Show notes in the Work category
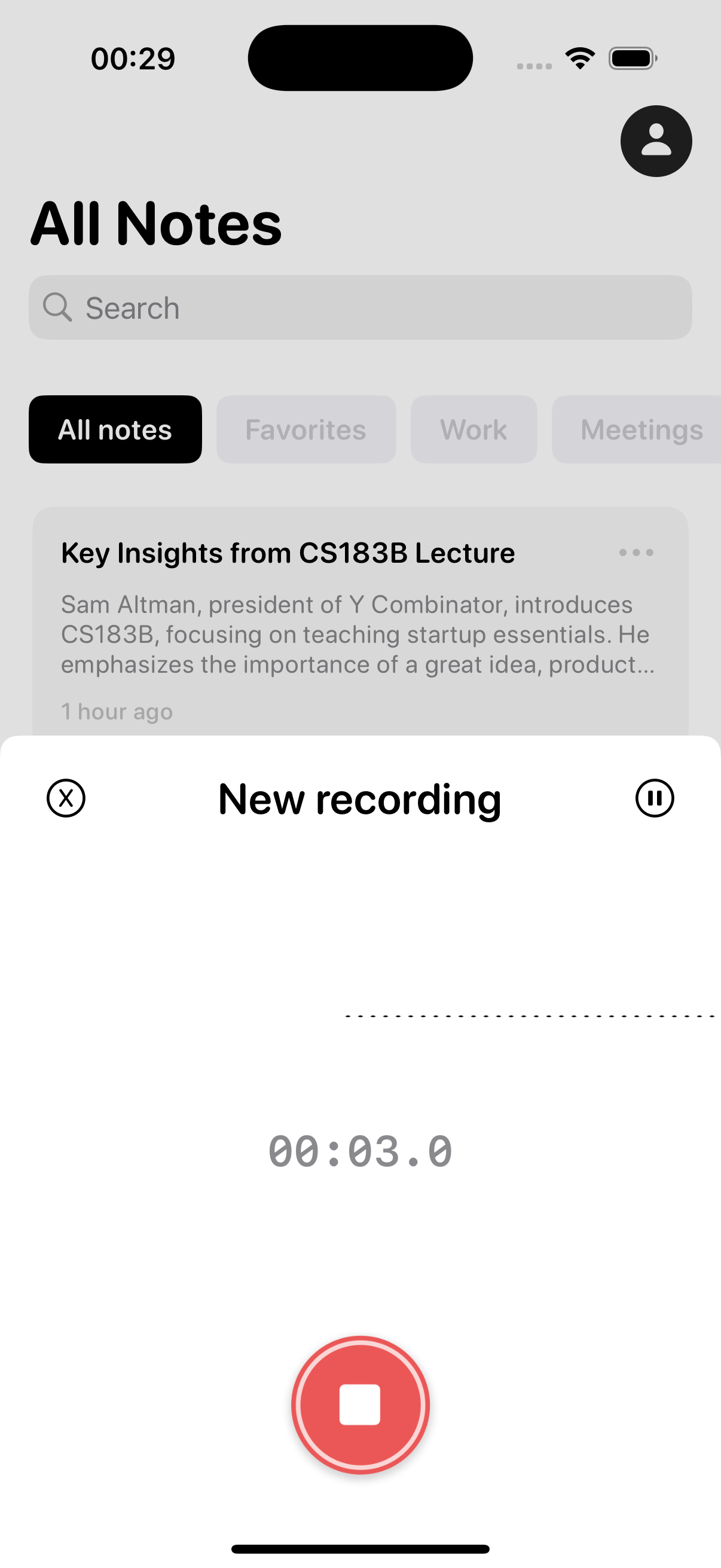The image size is (721, 1568). pos(473,430)
